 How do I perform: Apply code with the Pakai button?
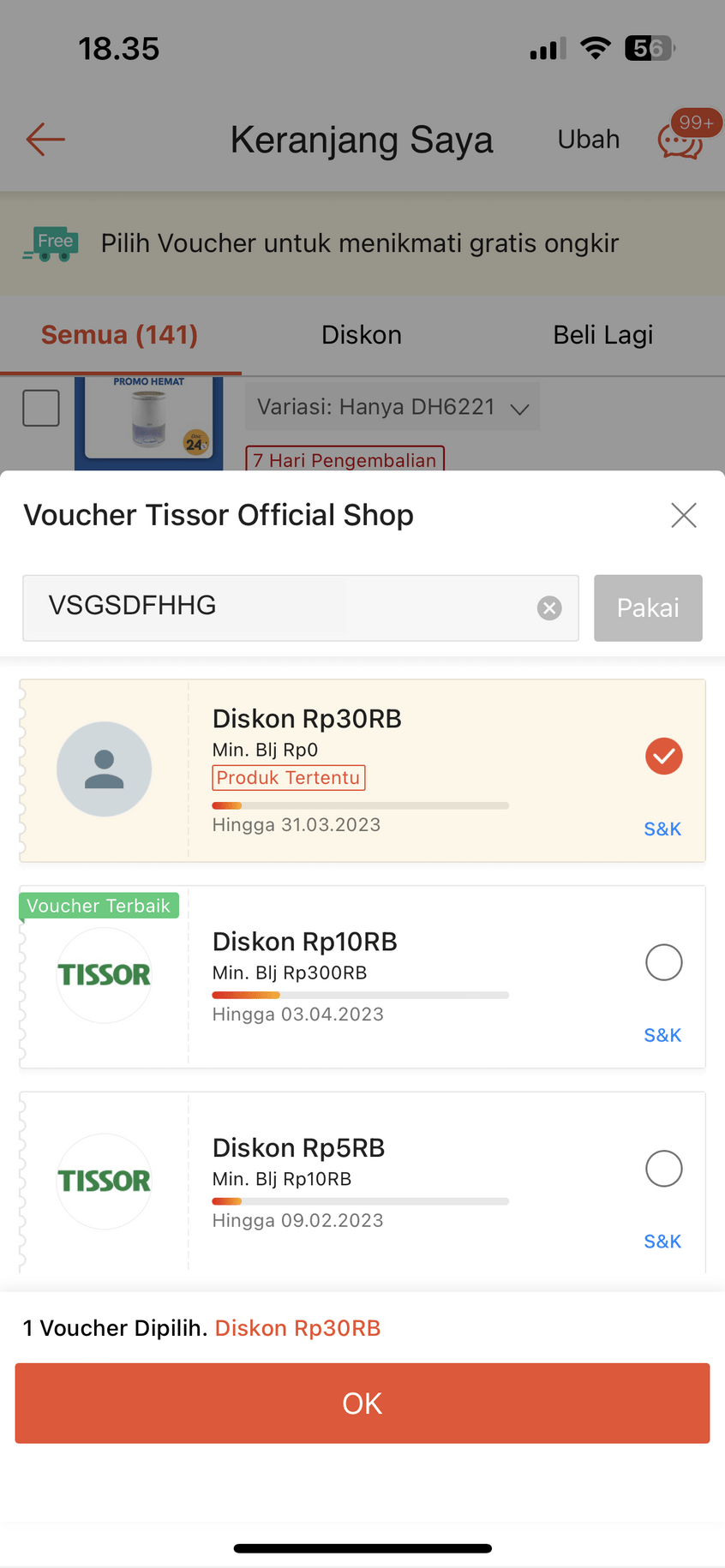(x=648, y=607)
